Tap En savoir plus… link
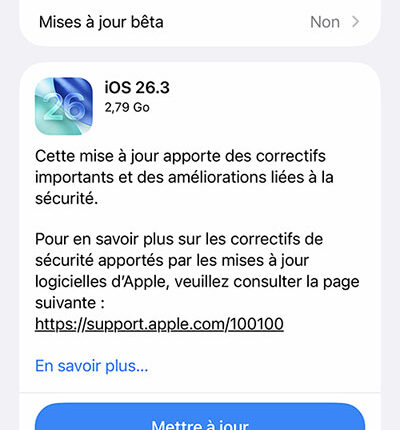Viewport: 400px width, 430px height. tap(92, 366)
